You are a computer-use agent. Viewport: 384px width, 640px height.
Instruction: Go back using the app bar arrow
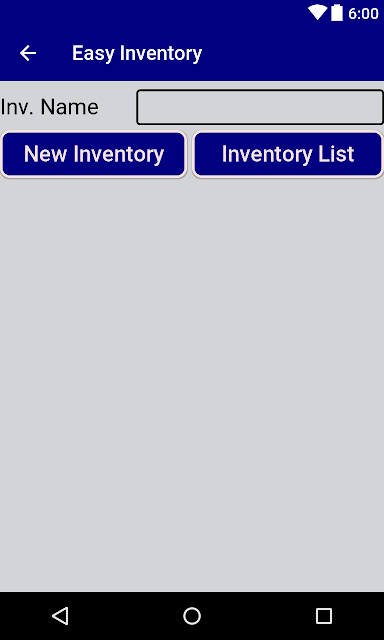tap(28, 53)
